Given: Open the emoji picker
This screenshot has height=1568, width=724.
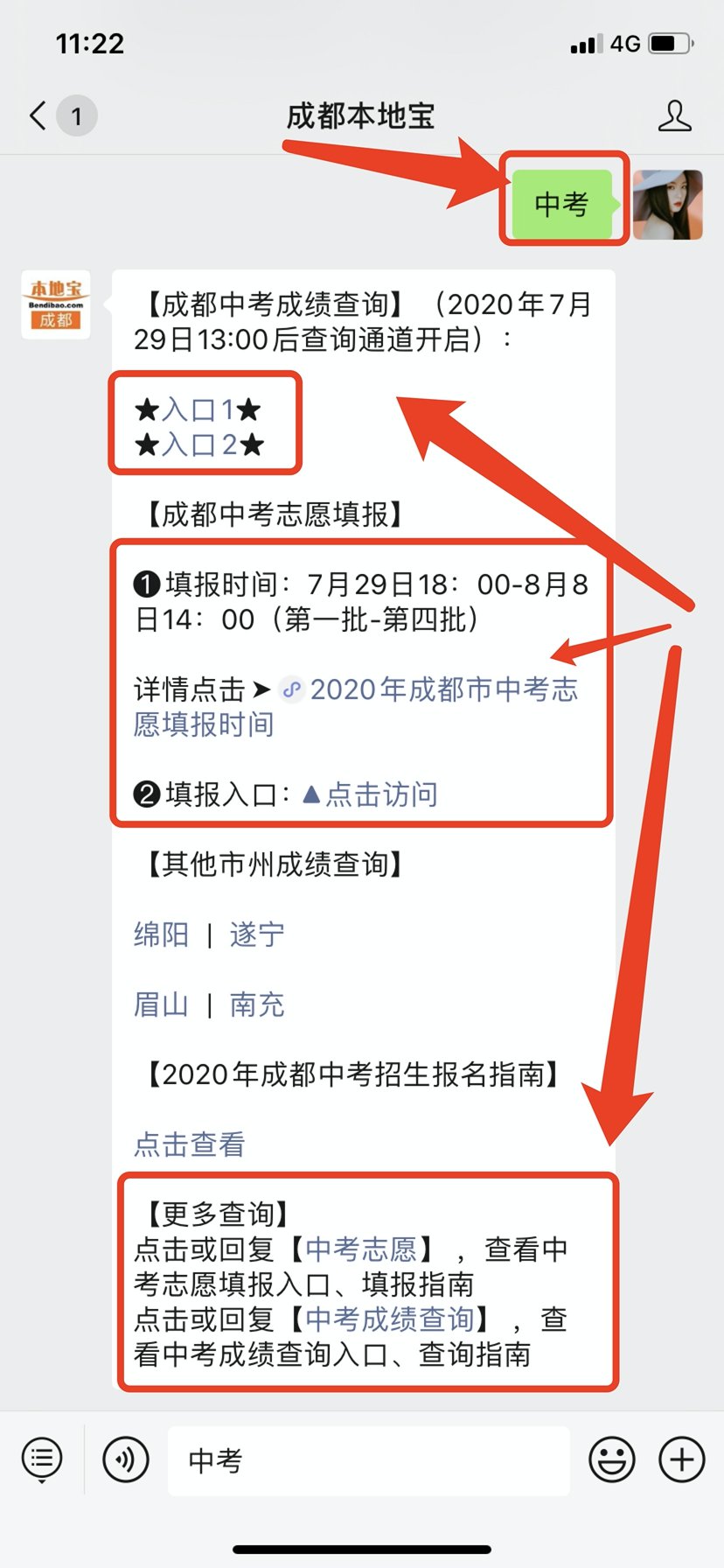Looking at the screenshot, I should [611, 1459].
